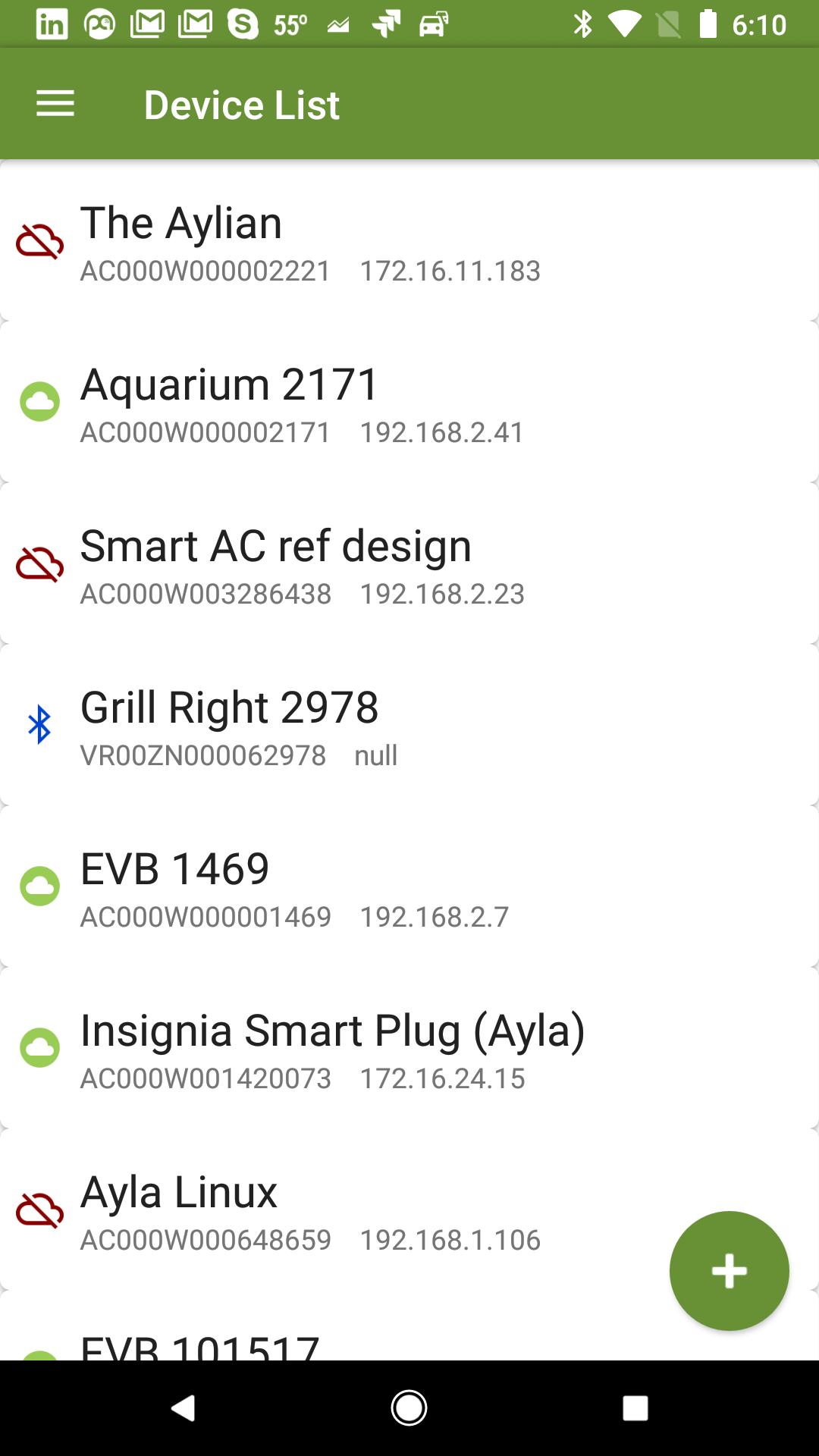Select Insignia Smart Plug (Ayla)
Viewport: 819px width, 1456px height.
(x=409, y=1049)
